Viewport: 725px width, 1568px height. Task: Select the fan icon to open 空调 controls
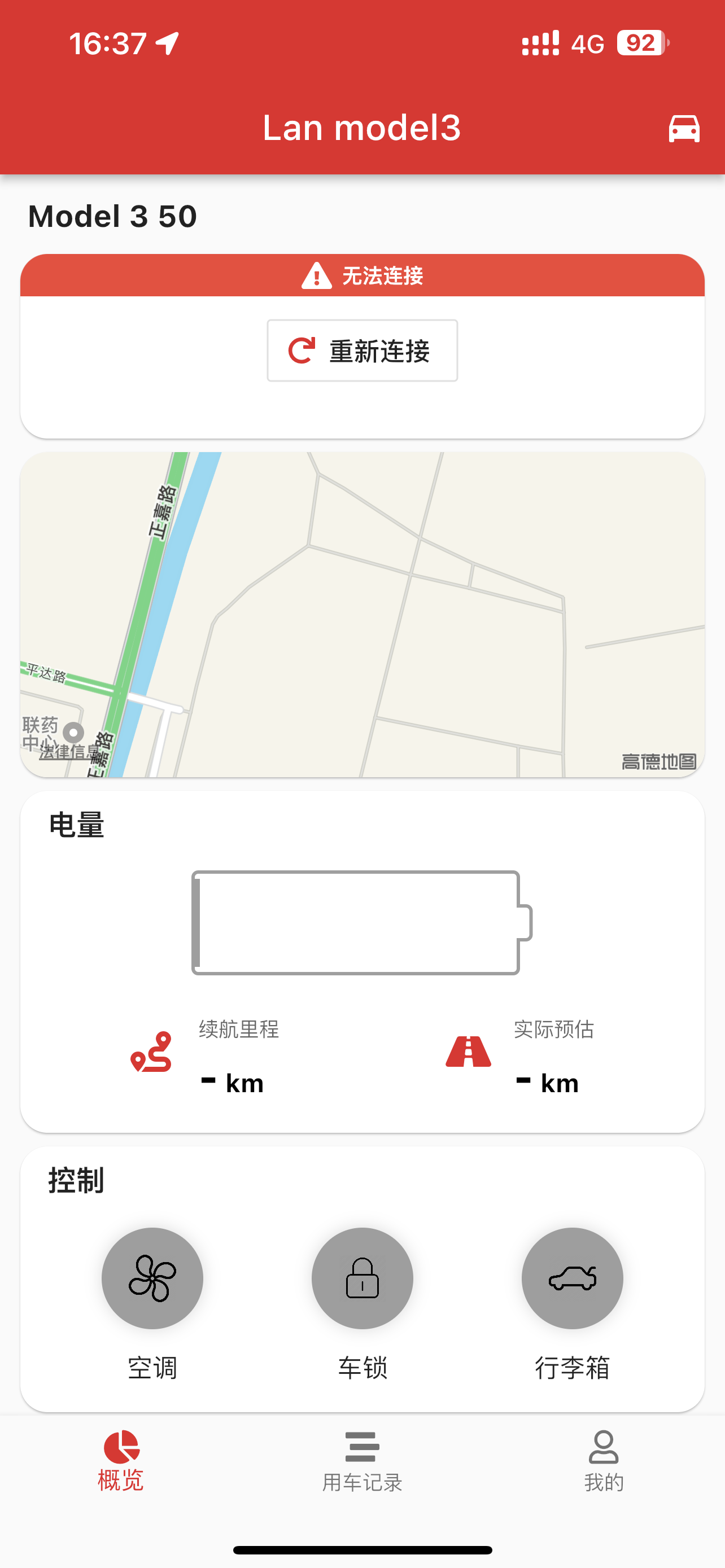(x=152, y=1278)
